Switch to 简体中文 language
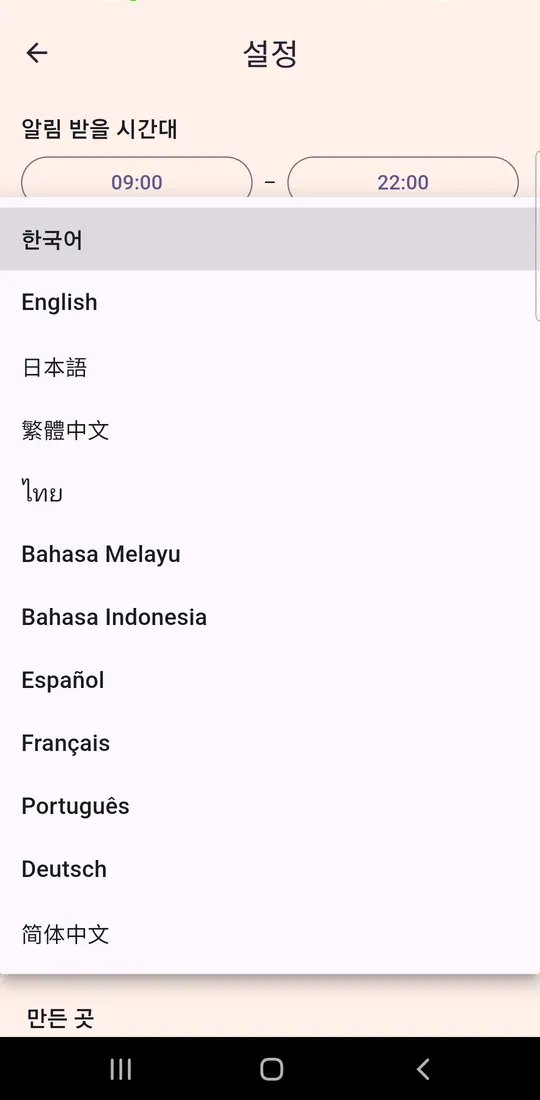 point(270,933)
